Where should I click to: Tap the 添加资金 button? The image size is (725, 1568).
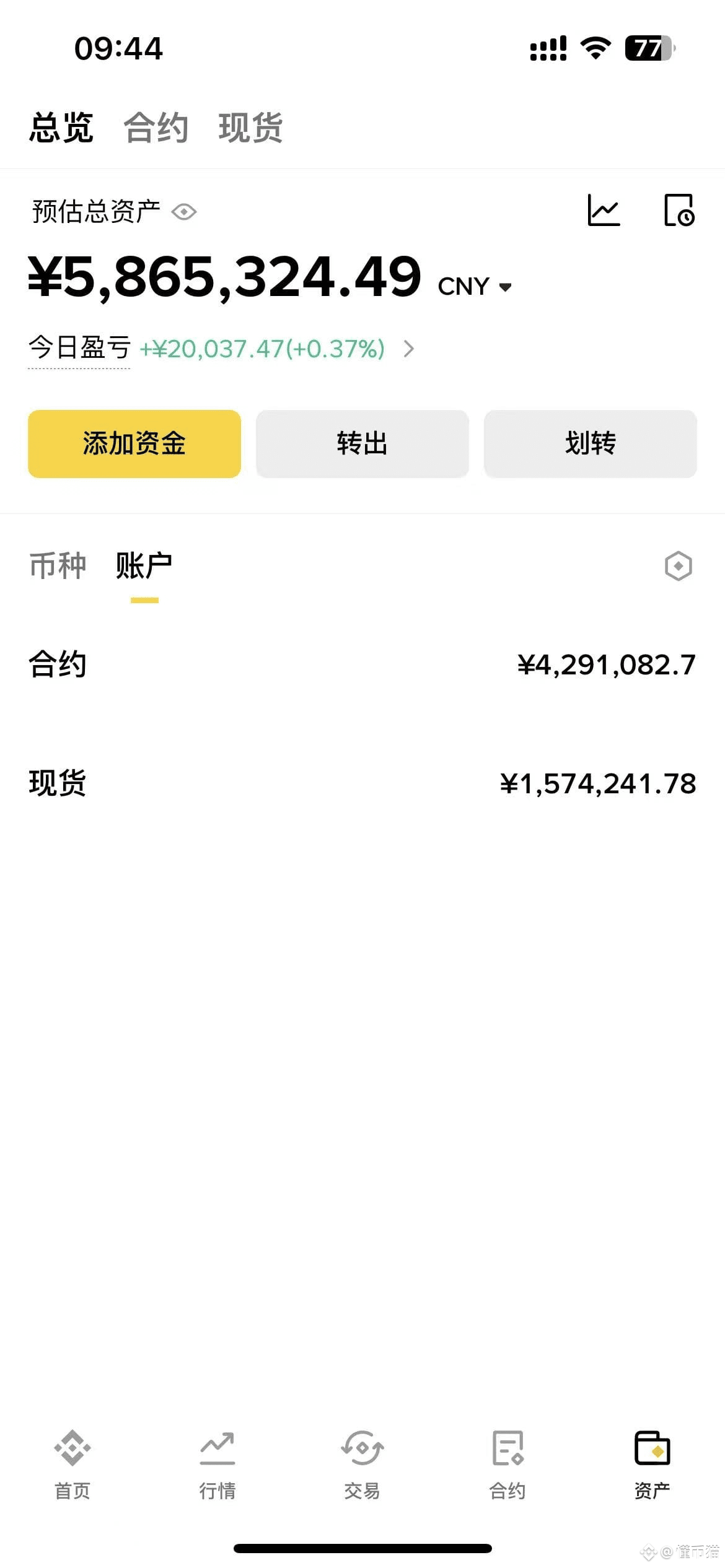134,443
